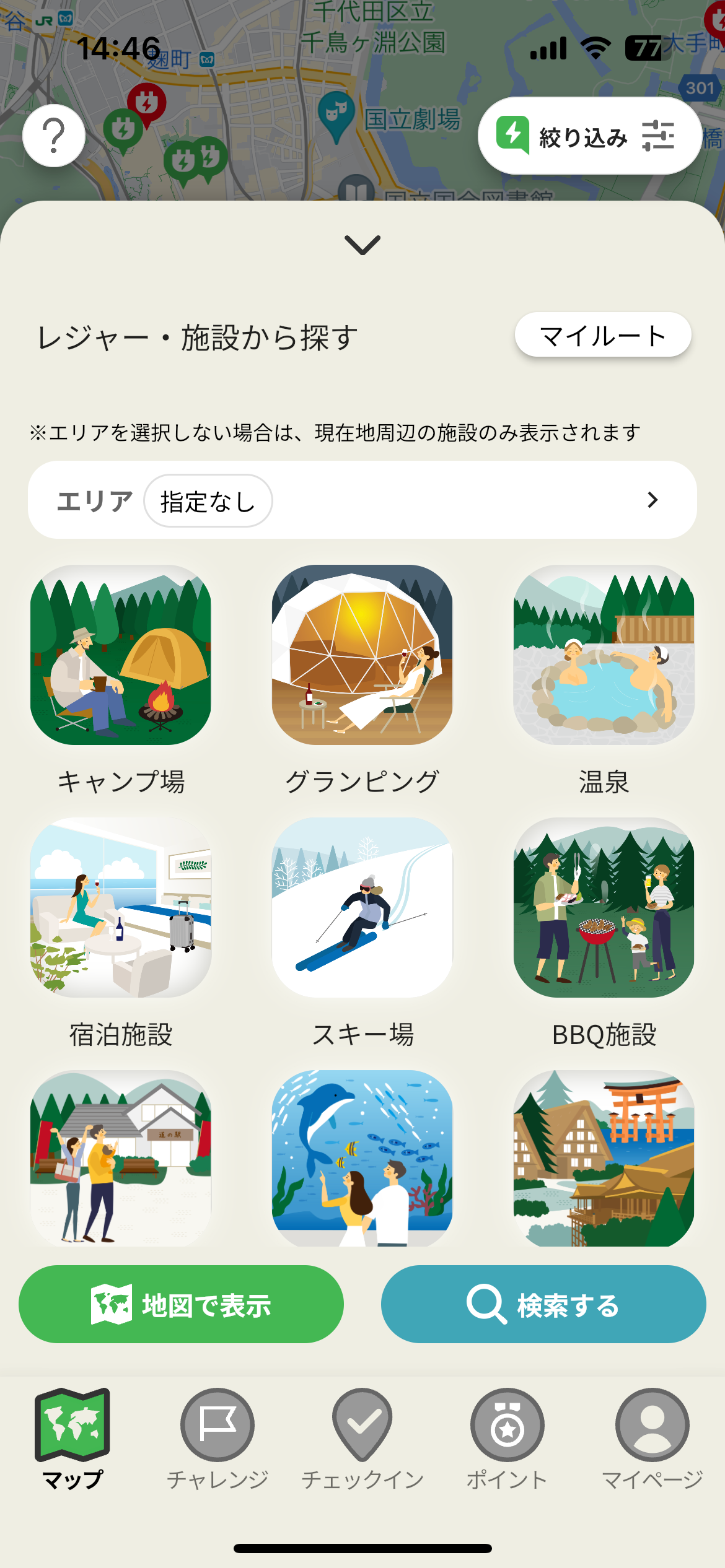Screen dimensions: 725x1568
Task: Select the グランピング category
Action: [x=362, y=655]
